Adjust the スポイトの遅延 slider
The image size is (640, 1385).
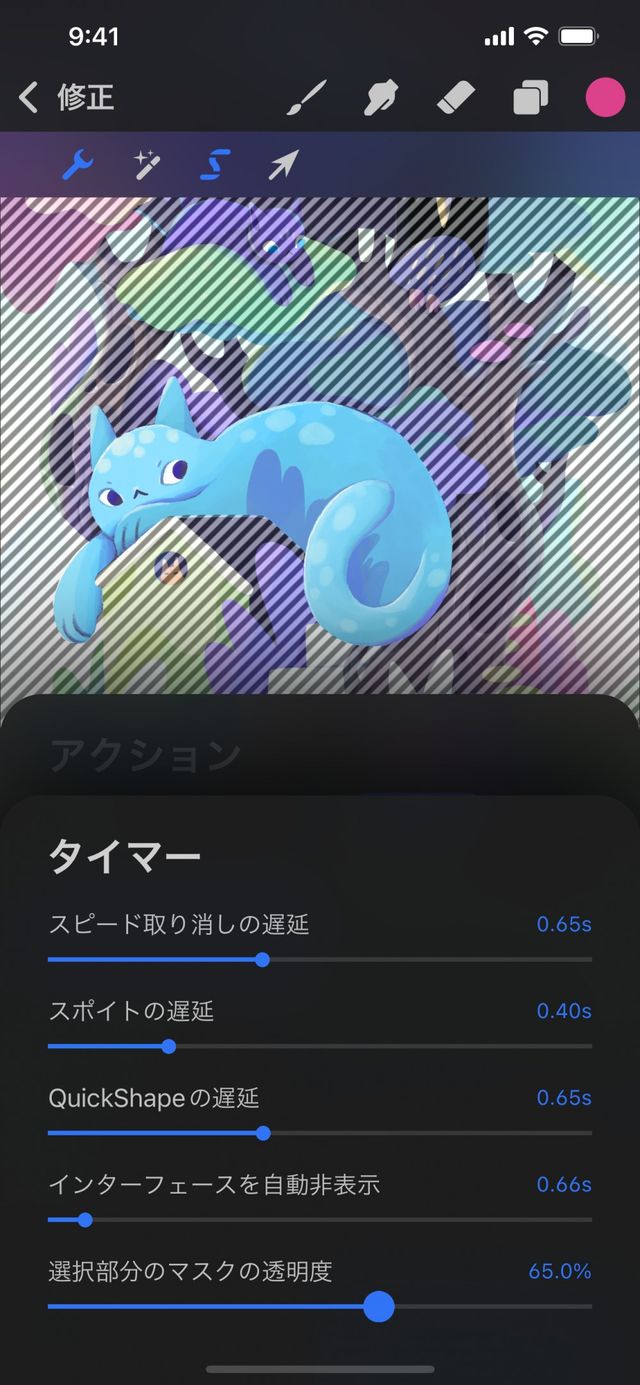coord(169,1047)
